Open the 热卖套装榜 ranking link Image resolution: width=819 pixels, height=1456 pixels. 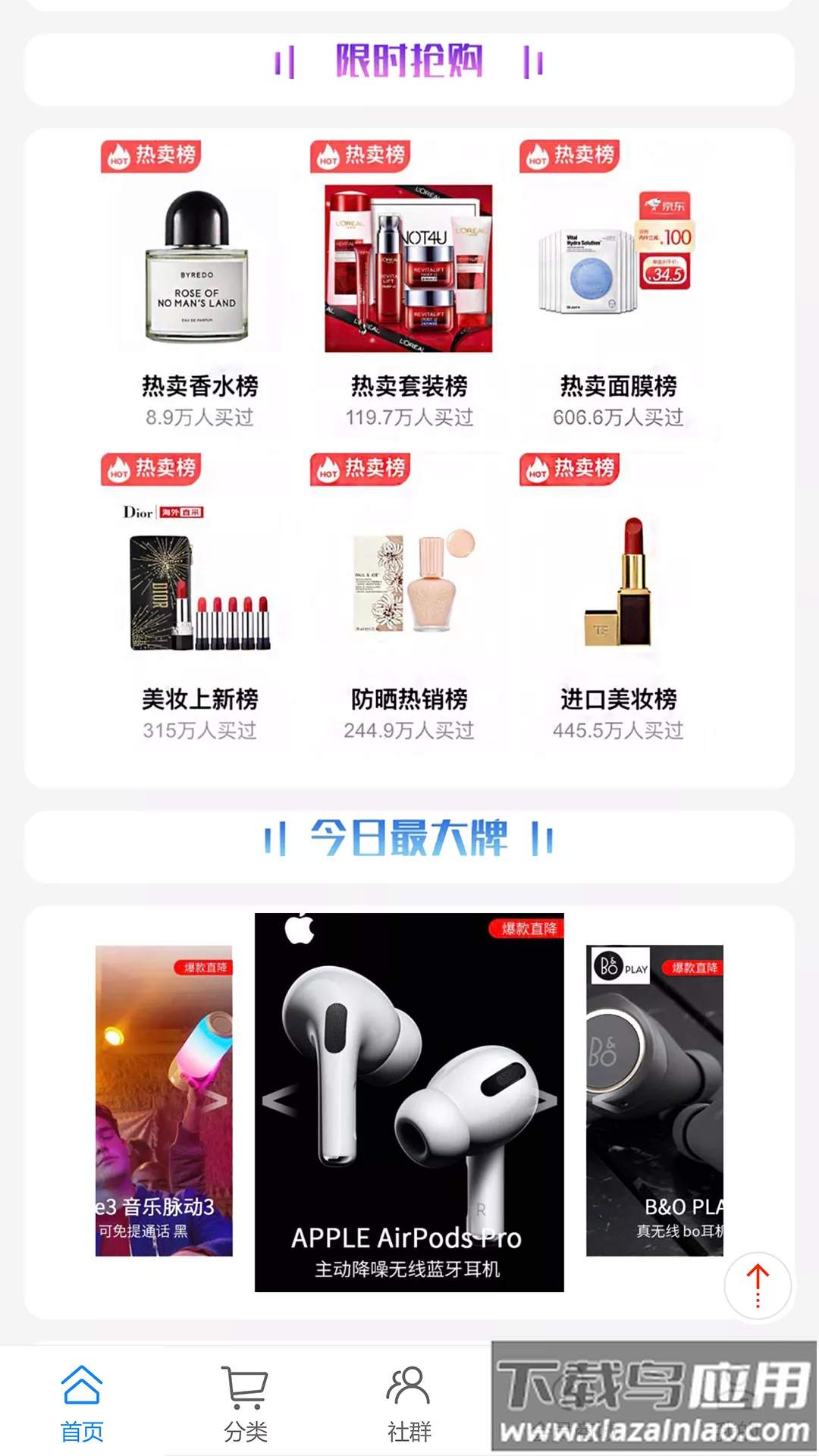point(409,385)
